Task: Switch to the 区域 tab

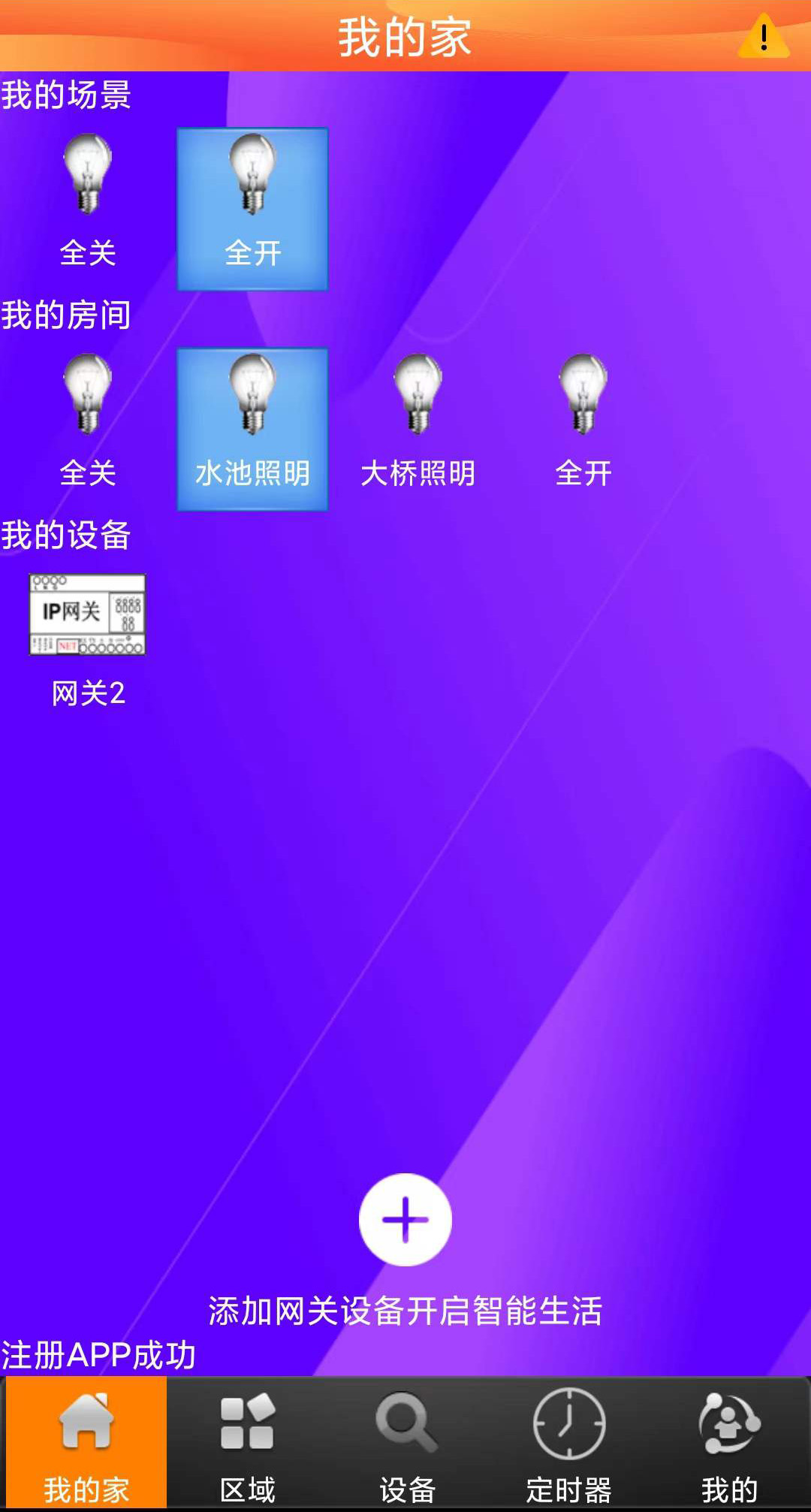Action: click(247, 1444)
